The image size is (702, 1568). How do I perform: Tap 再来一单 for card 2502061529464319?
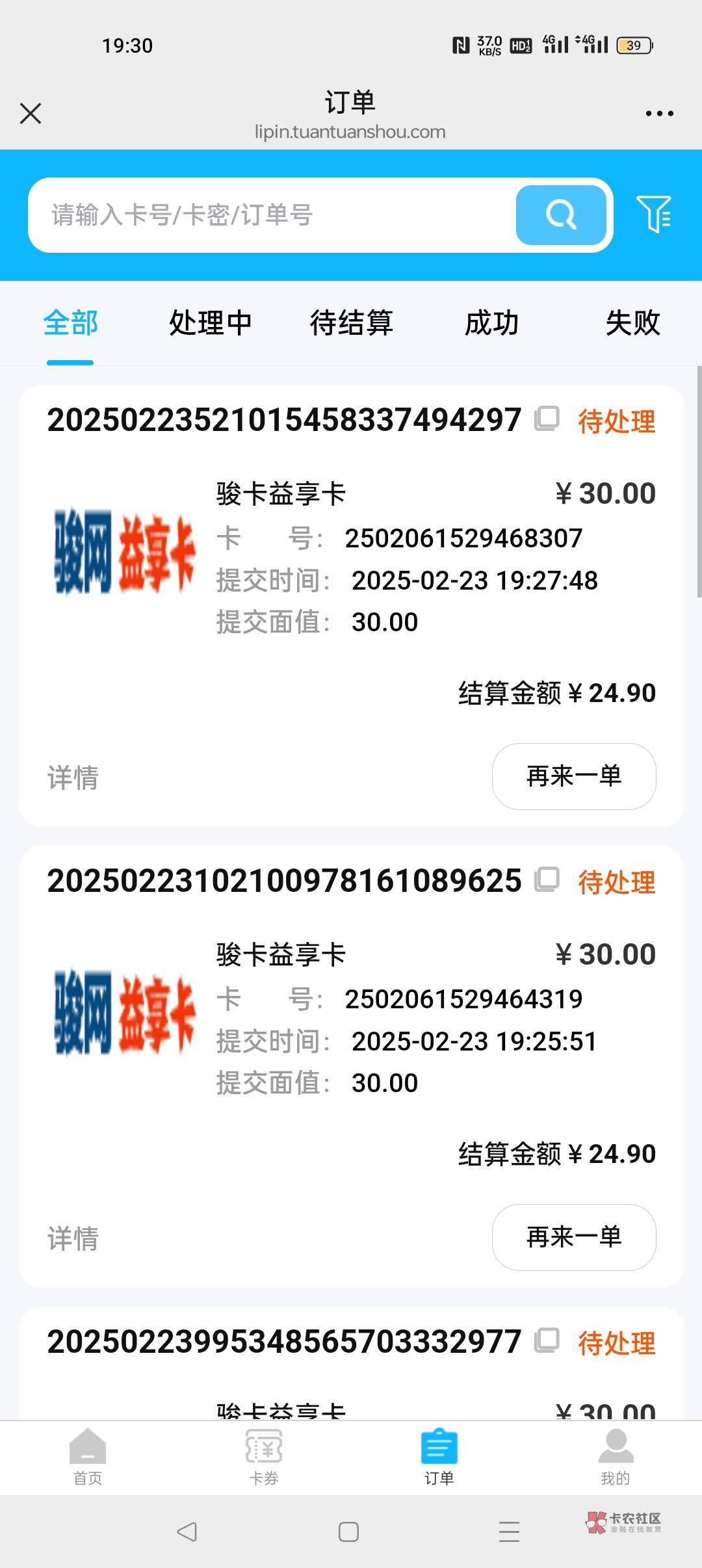click(x=574, y=1237)
